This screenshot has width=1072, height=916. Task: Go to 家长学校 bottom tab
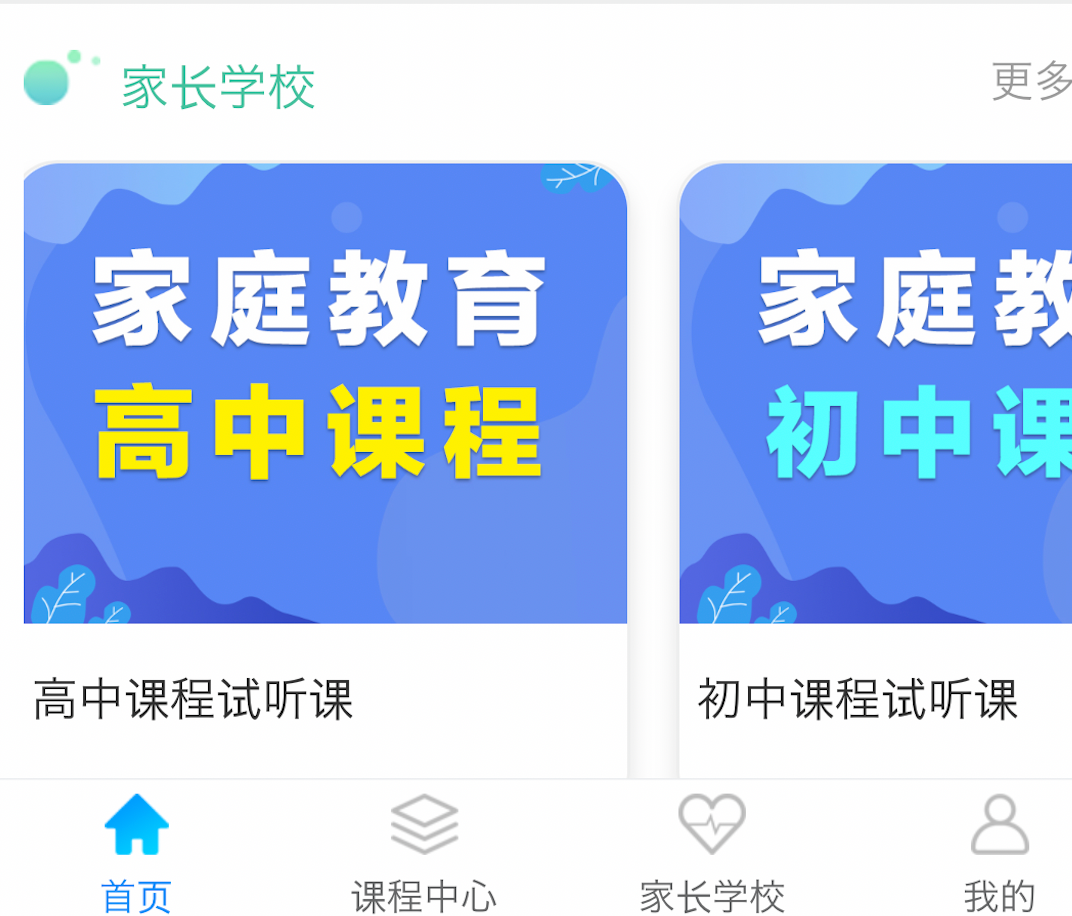(x=712, y=852)
